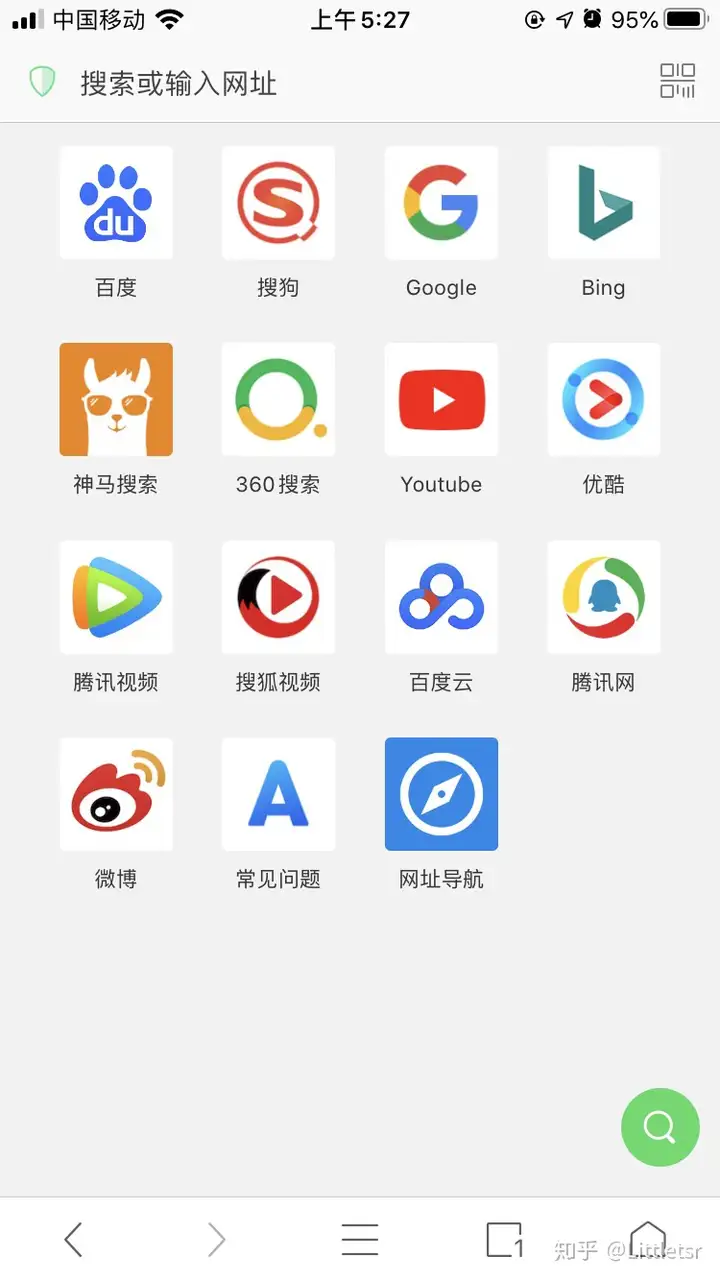The height and width of the screenshot is (1281, 720).
Task: Open the FAQ tile (常见问题)
Action: point(278,795)
